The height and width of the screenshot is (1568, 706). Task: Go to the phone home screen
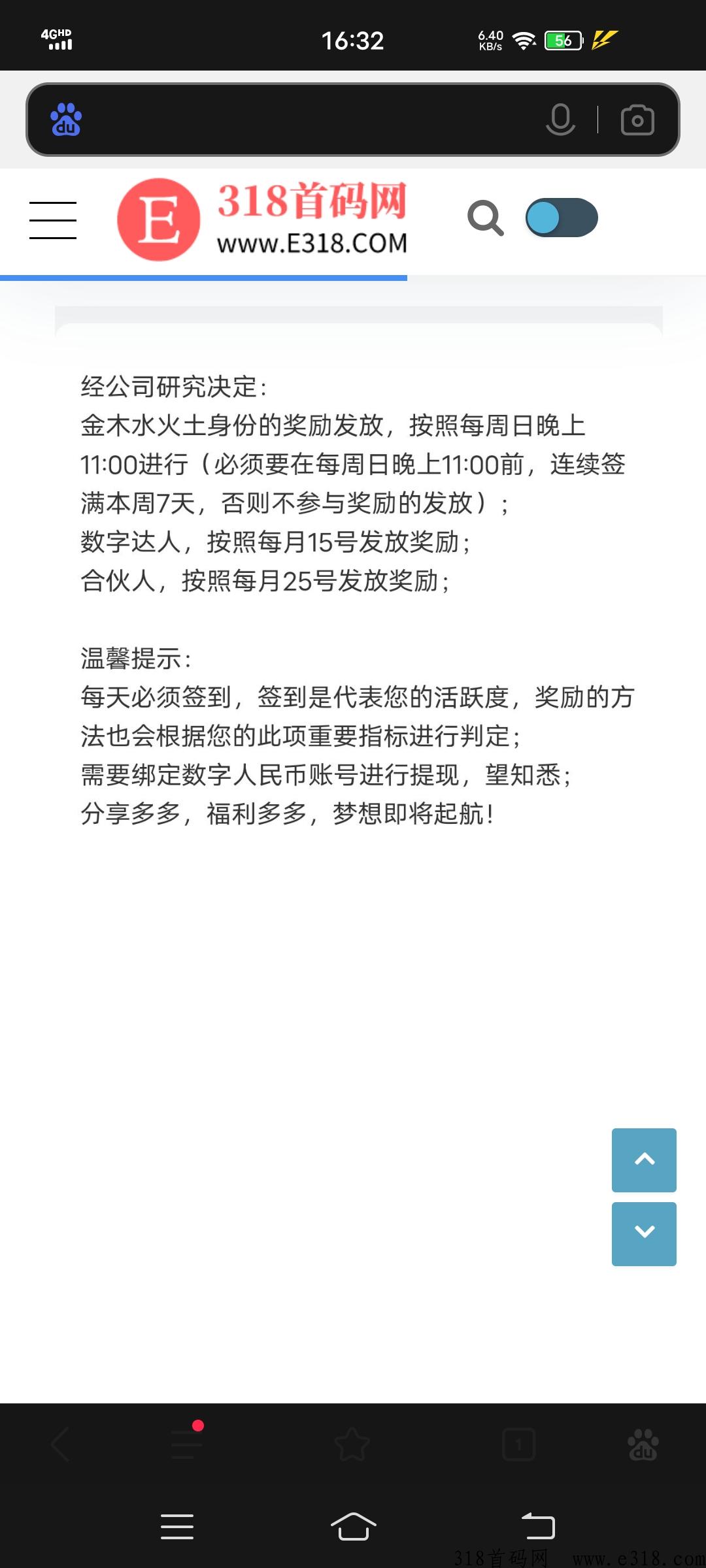(353, 1526)
